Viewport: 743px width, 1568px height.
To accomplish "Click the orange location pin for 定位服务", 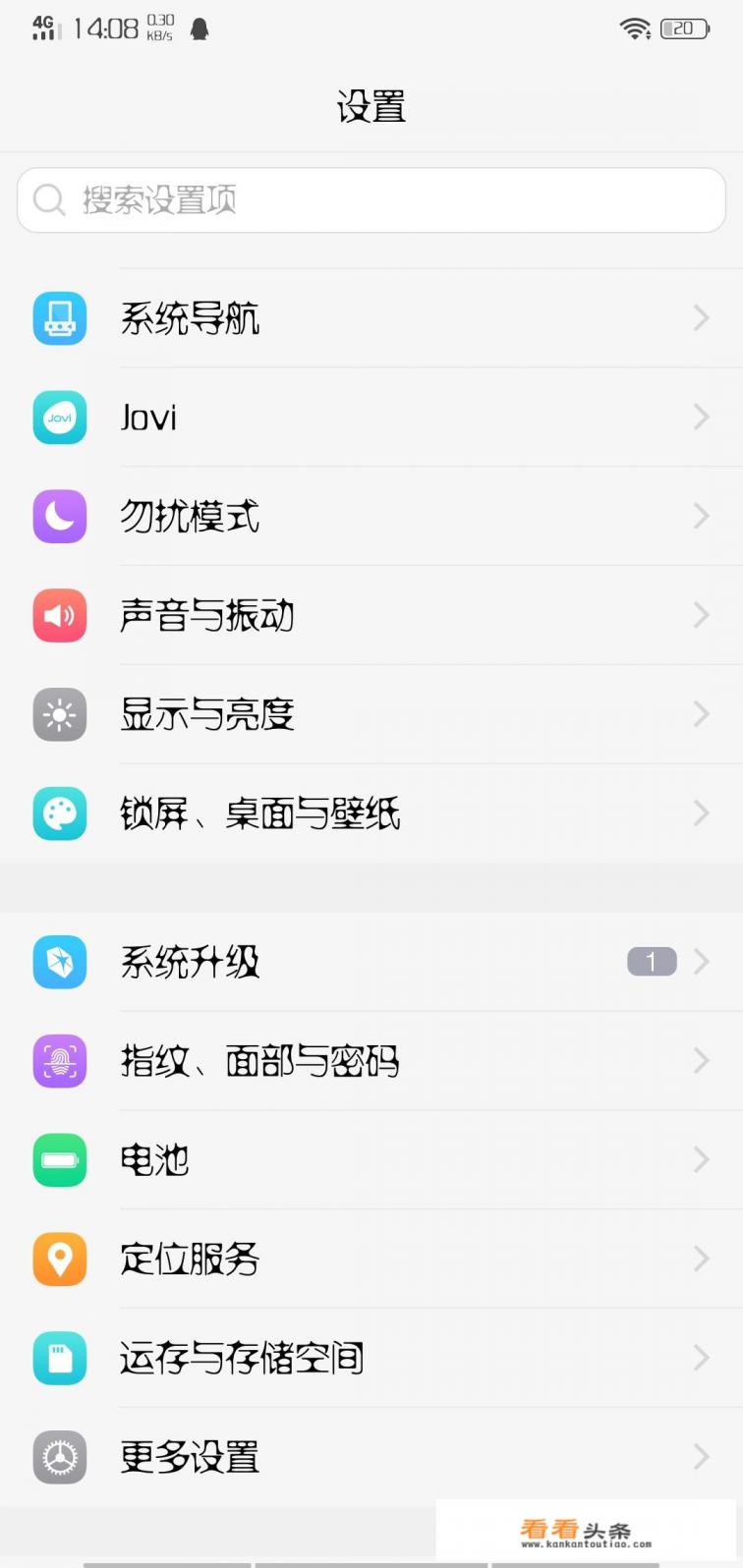I will tap(59, 1259).
